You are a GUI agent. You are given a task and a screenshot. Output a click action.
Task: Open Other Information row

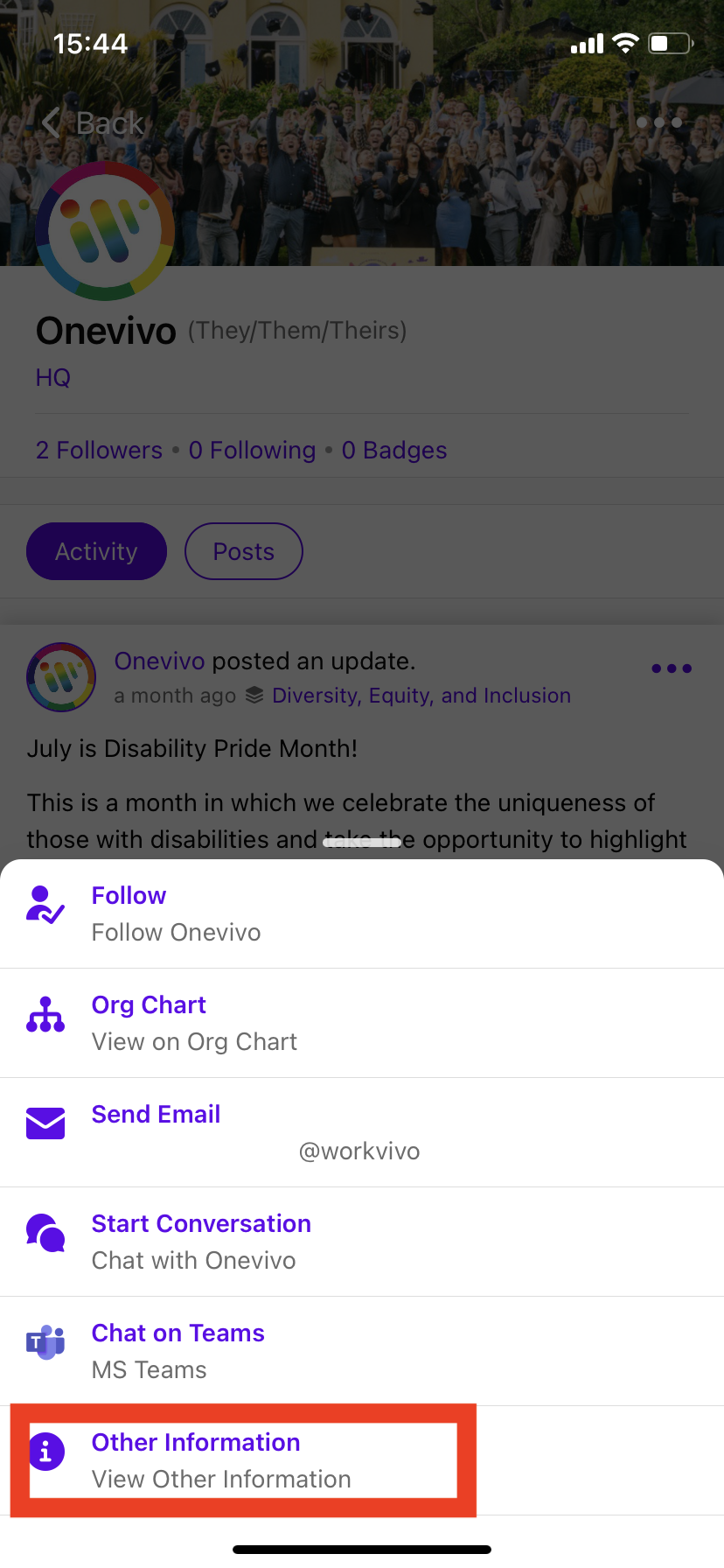[x=362, y=1460]
